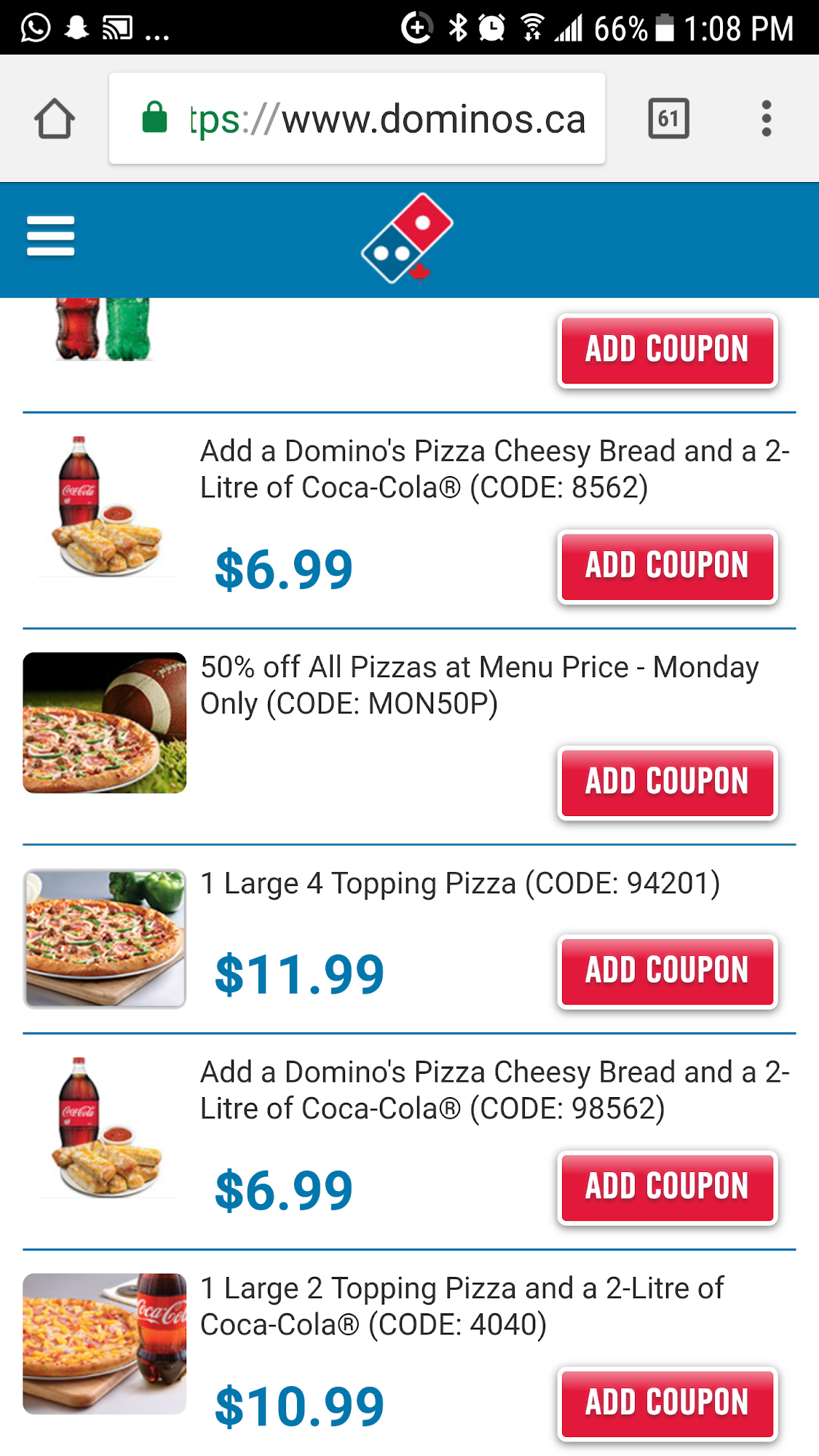The height and width of the screenshot is (1456, 819).
Task: Open the browser tab switcher
Action: (668, 119)
